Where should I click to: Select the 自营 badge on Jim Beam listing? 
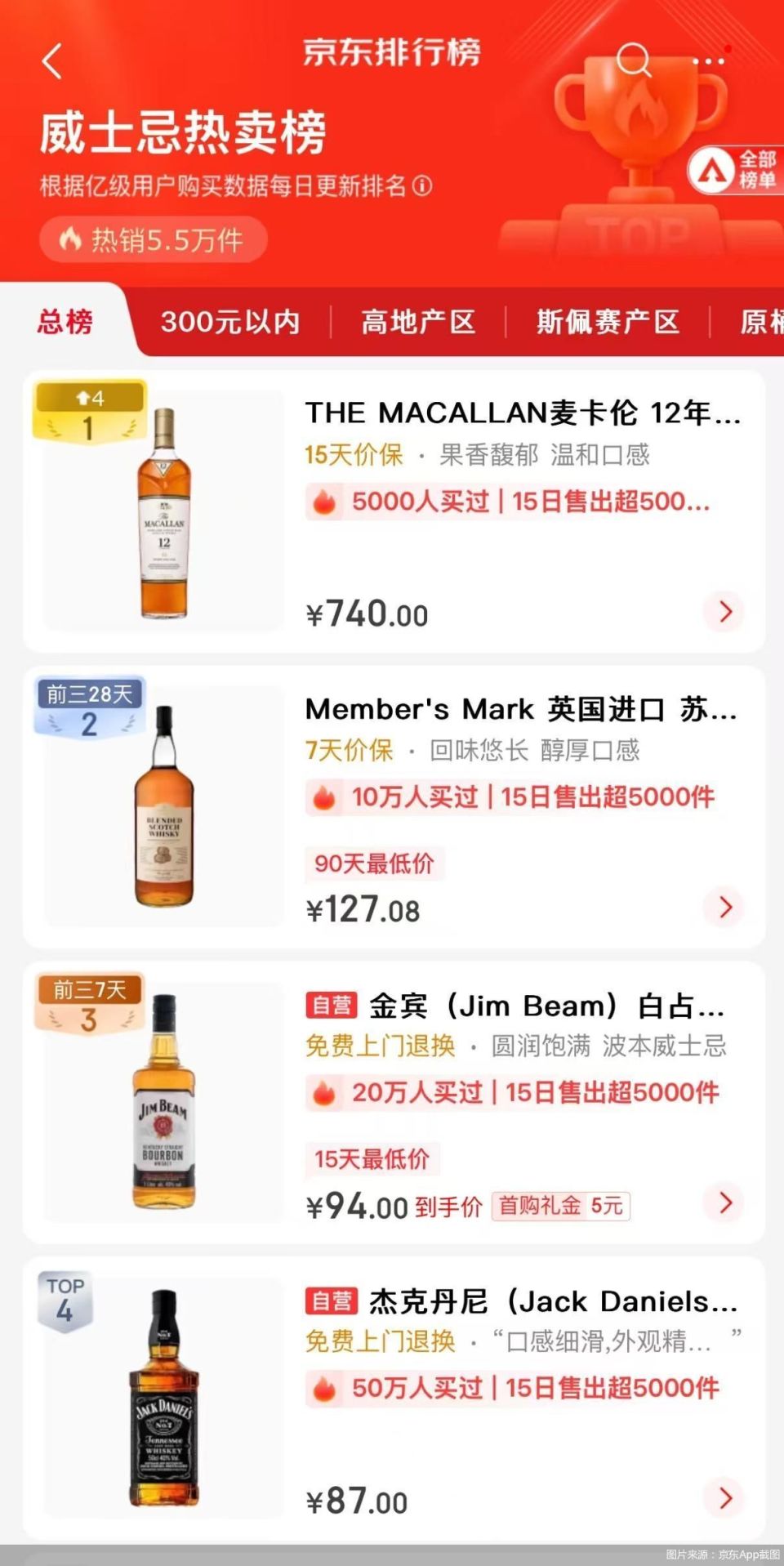332,1005
